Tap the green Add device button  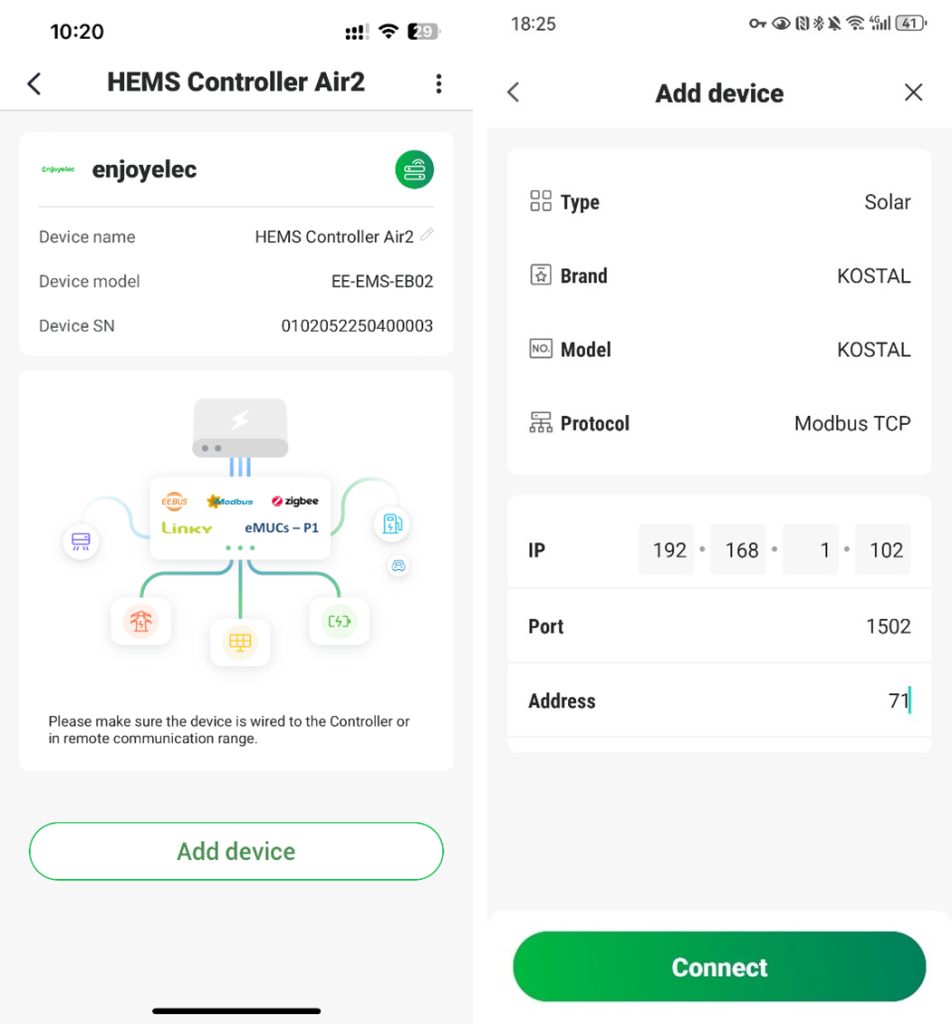point(236,851)
